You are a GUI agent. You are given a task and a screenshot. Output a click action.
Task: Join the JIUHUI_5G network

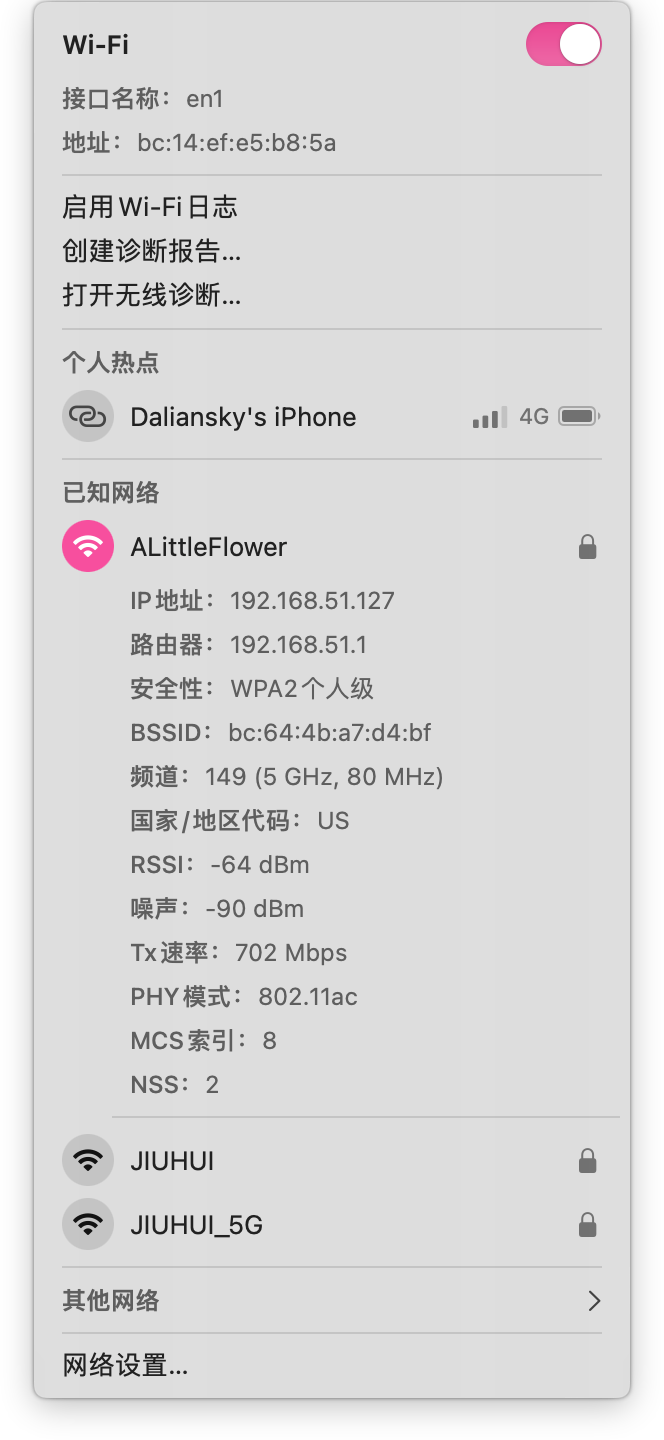coord(196,1225)
